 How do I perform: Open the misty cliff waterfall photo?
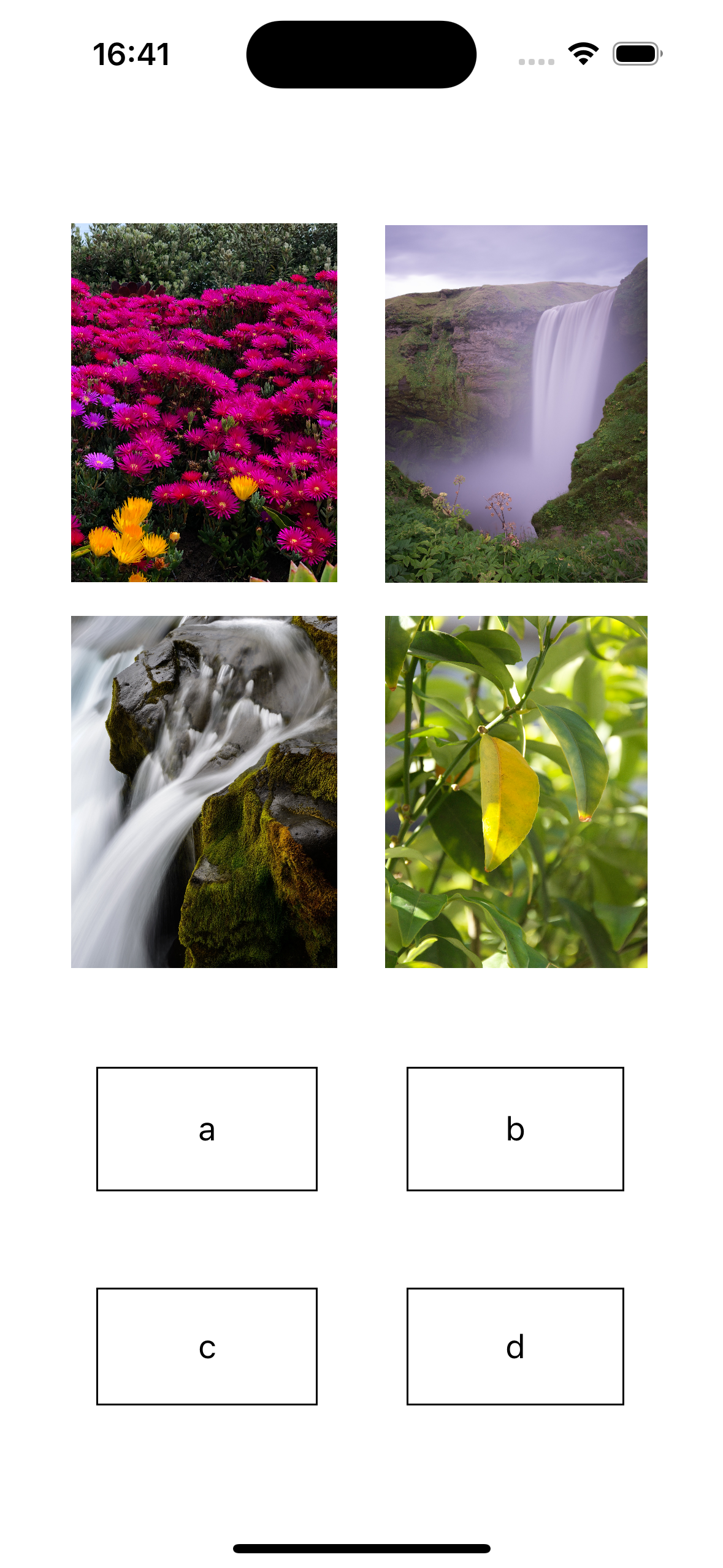click(516, 404)
